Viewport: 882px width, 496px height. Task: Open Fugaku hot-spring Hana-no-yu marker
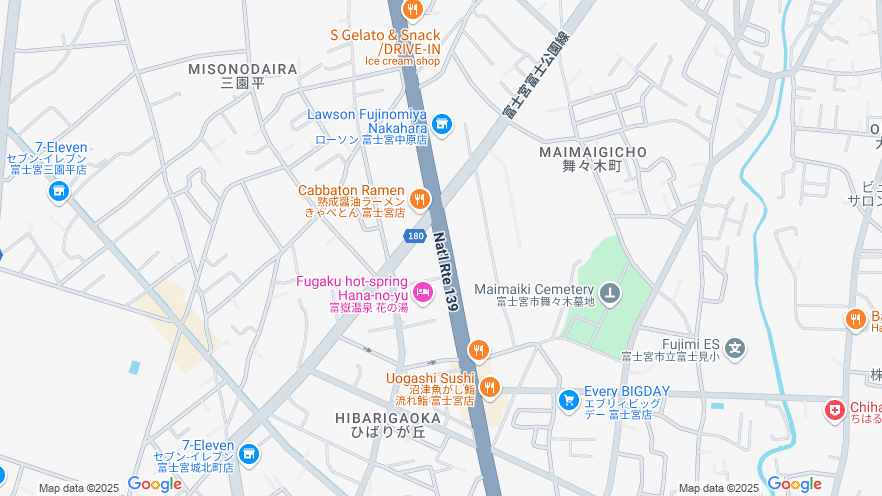(422, 292)
